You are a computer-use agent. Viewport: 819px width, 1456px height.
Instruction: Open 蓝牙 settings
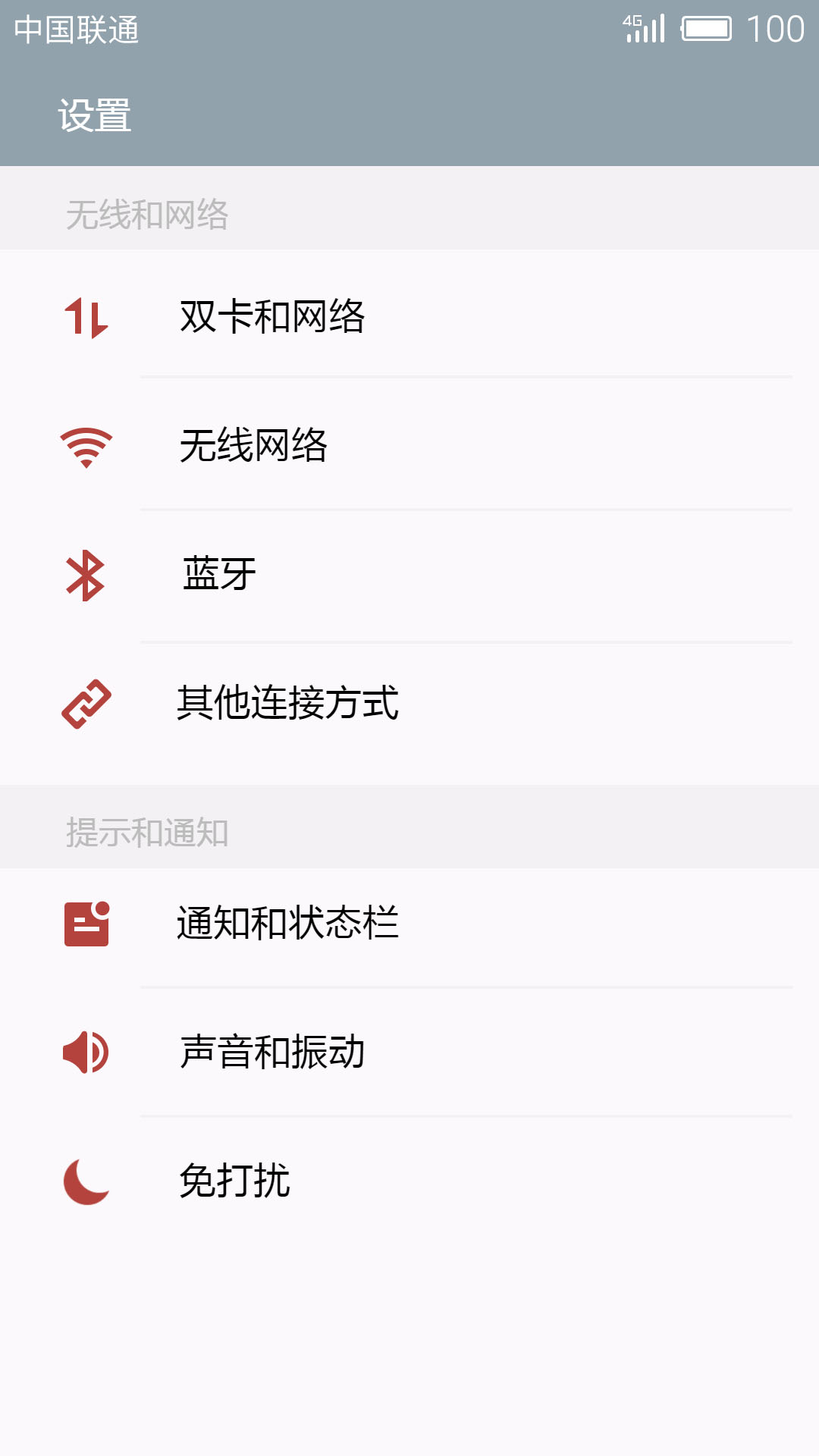coord(409,576)
